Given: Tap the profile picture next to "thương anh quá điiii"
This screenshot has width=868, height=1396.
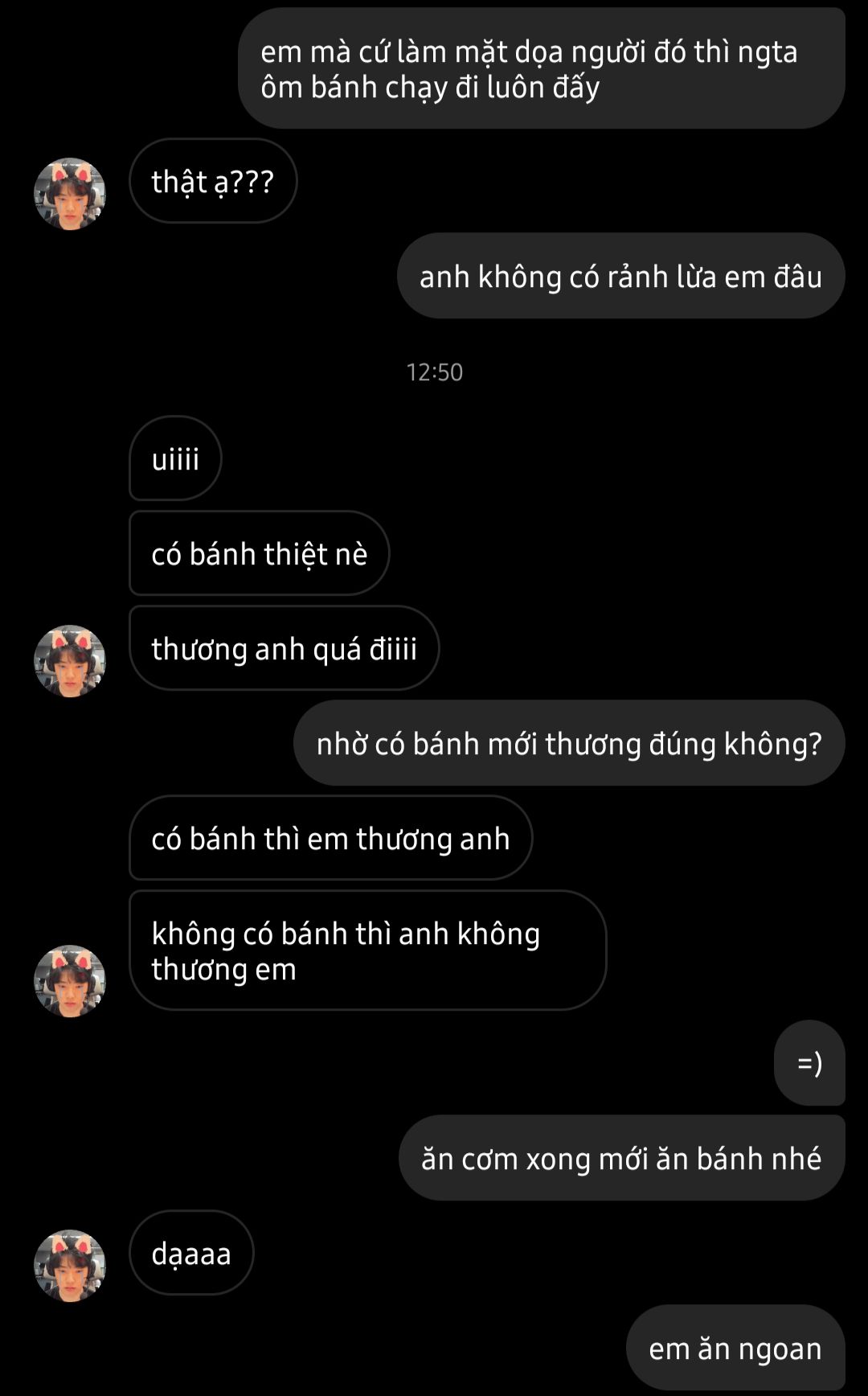Looking at the screenshot, I should pyautogui.click(x=70, y=661).
